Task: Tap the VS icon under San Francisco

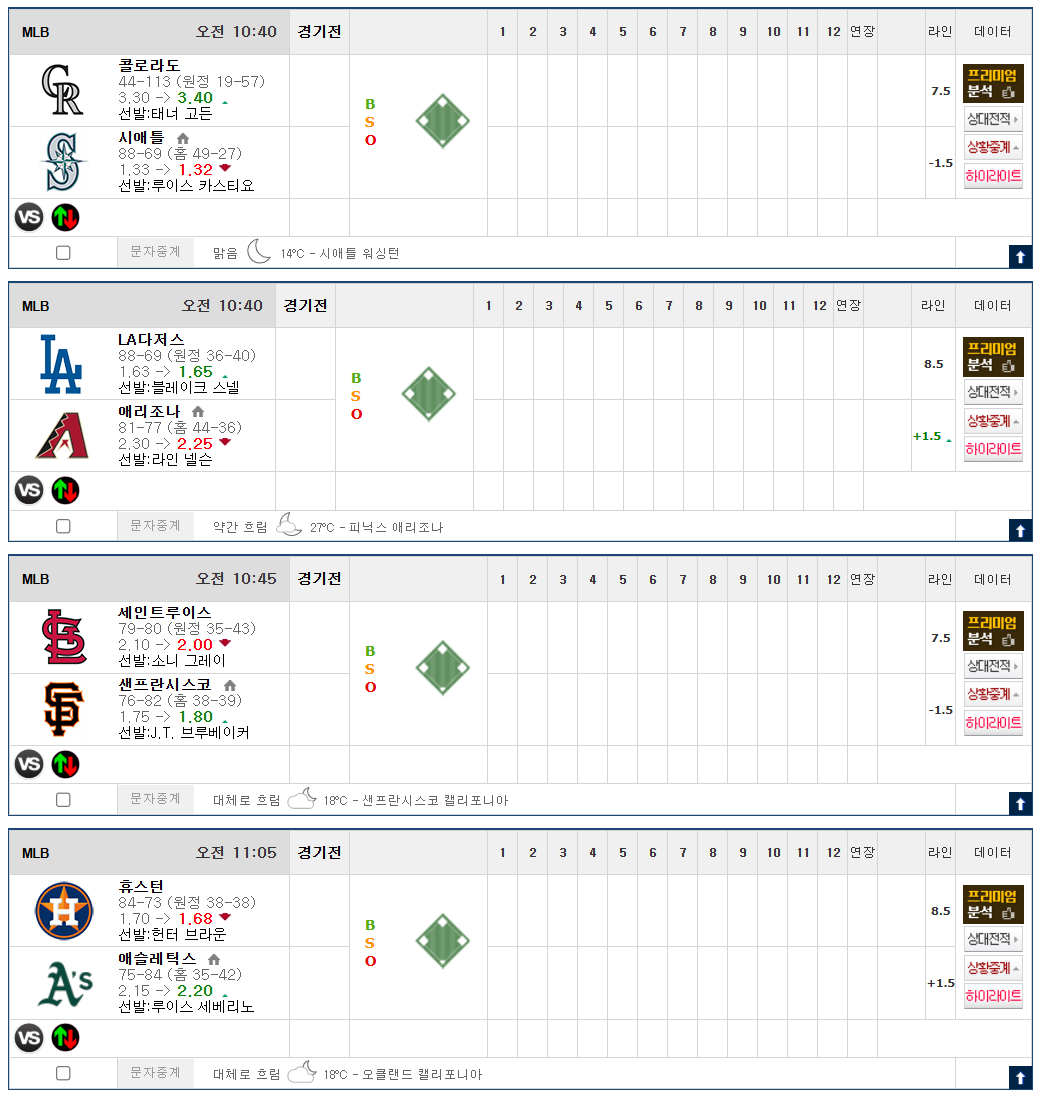Action: pos(29,764)
